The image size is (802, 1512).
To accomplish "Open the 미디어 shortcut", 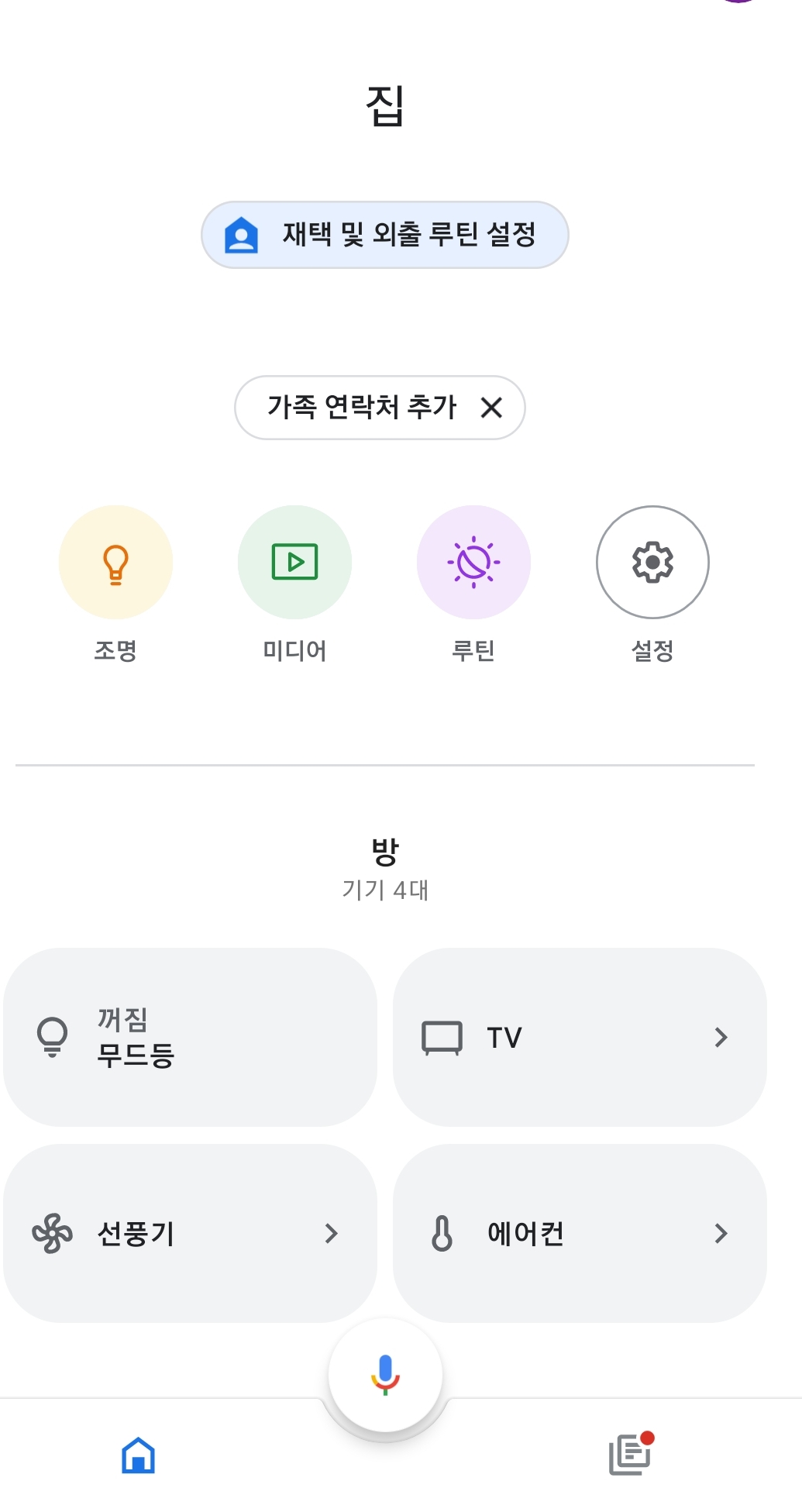I will point(294,562).
